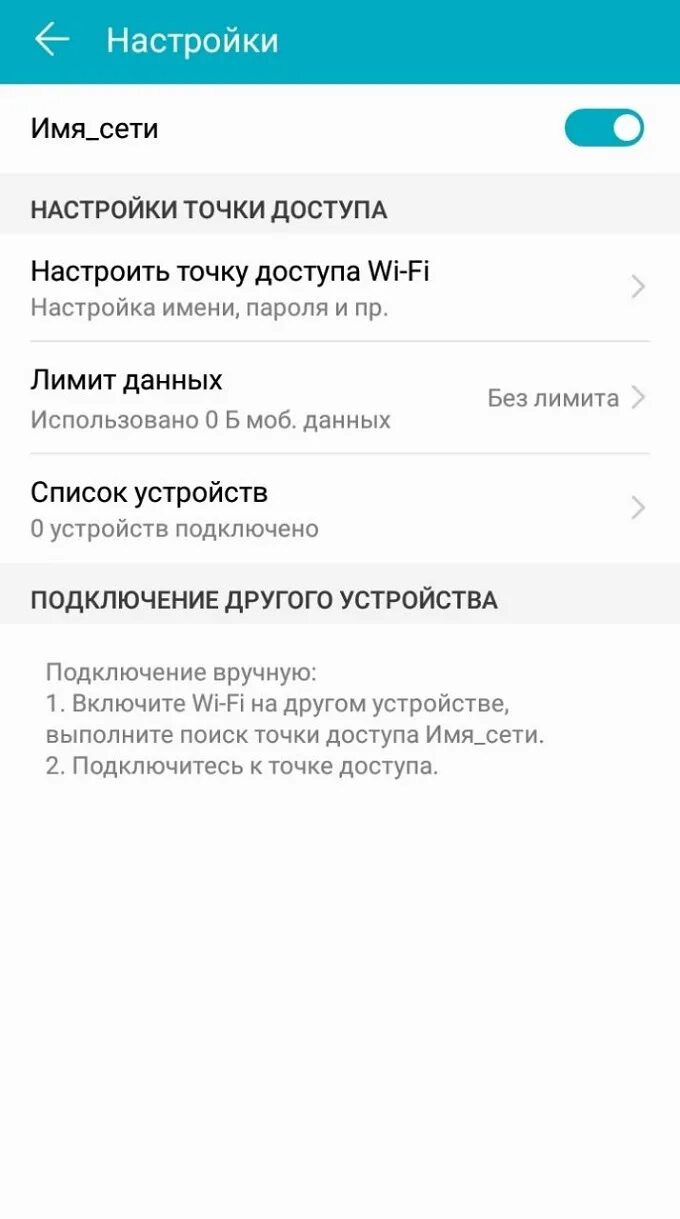
Task: Go back using the header arrow
Action: [x=51, y=40]
